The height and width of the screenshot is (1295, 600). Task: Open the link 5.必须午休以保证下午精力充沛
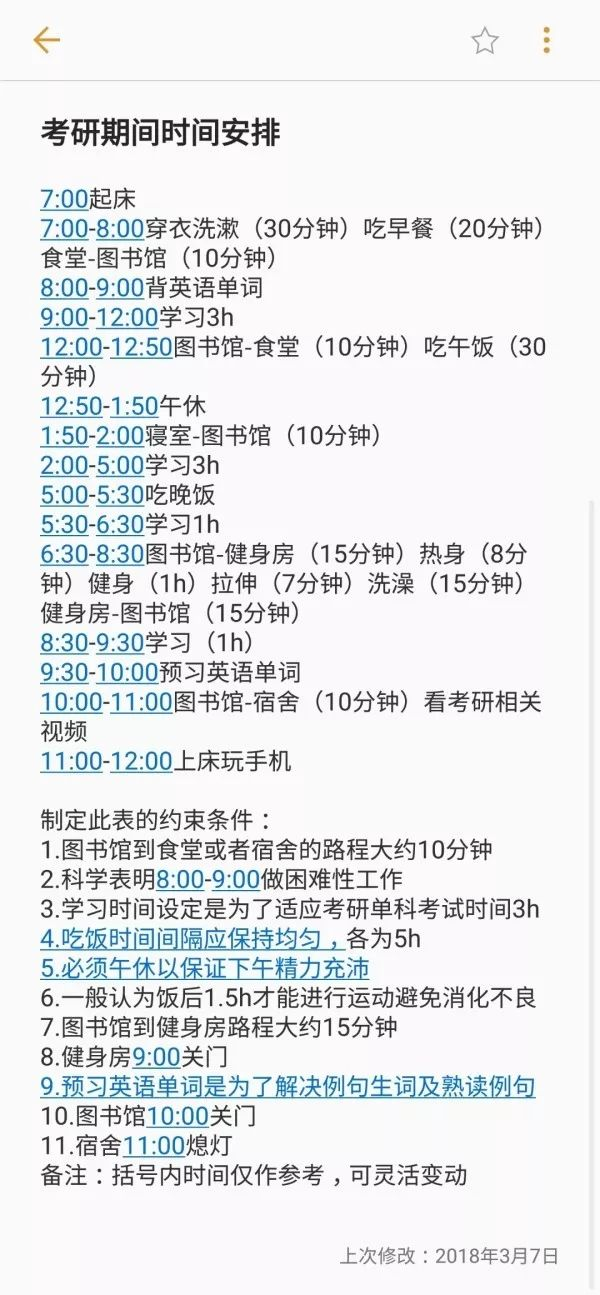pos(205,968)
